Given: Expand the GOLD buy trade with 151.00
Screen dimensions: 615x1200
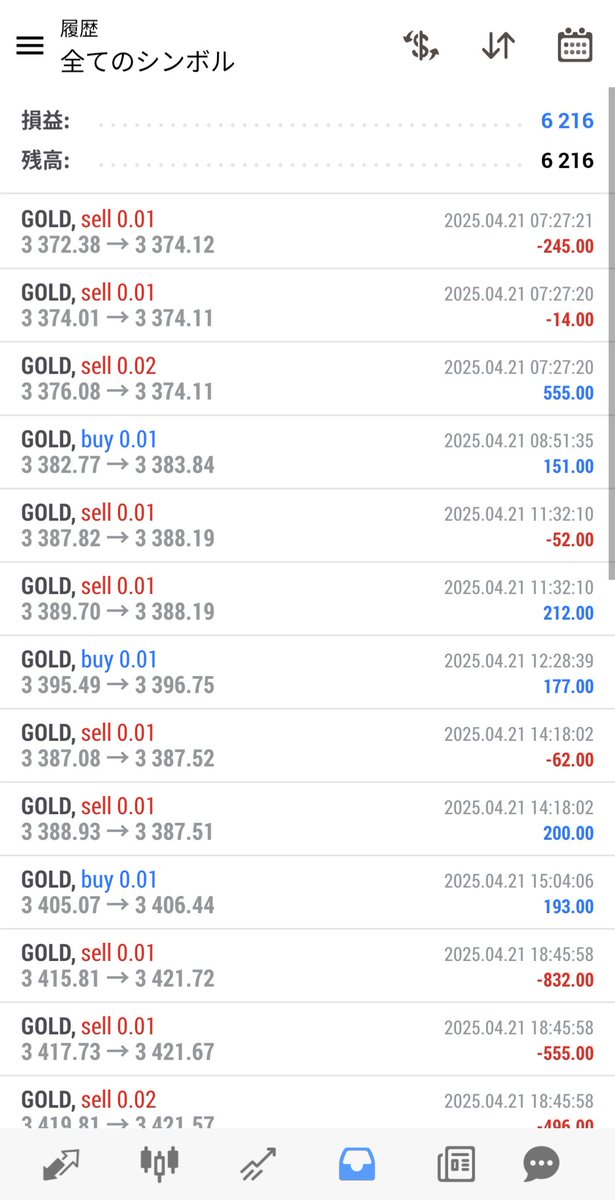Looking at the screenshot, I should 307,452.
